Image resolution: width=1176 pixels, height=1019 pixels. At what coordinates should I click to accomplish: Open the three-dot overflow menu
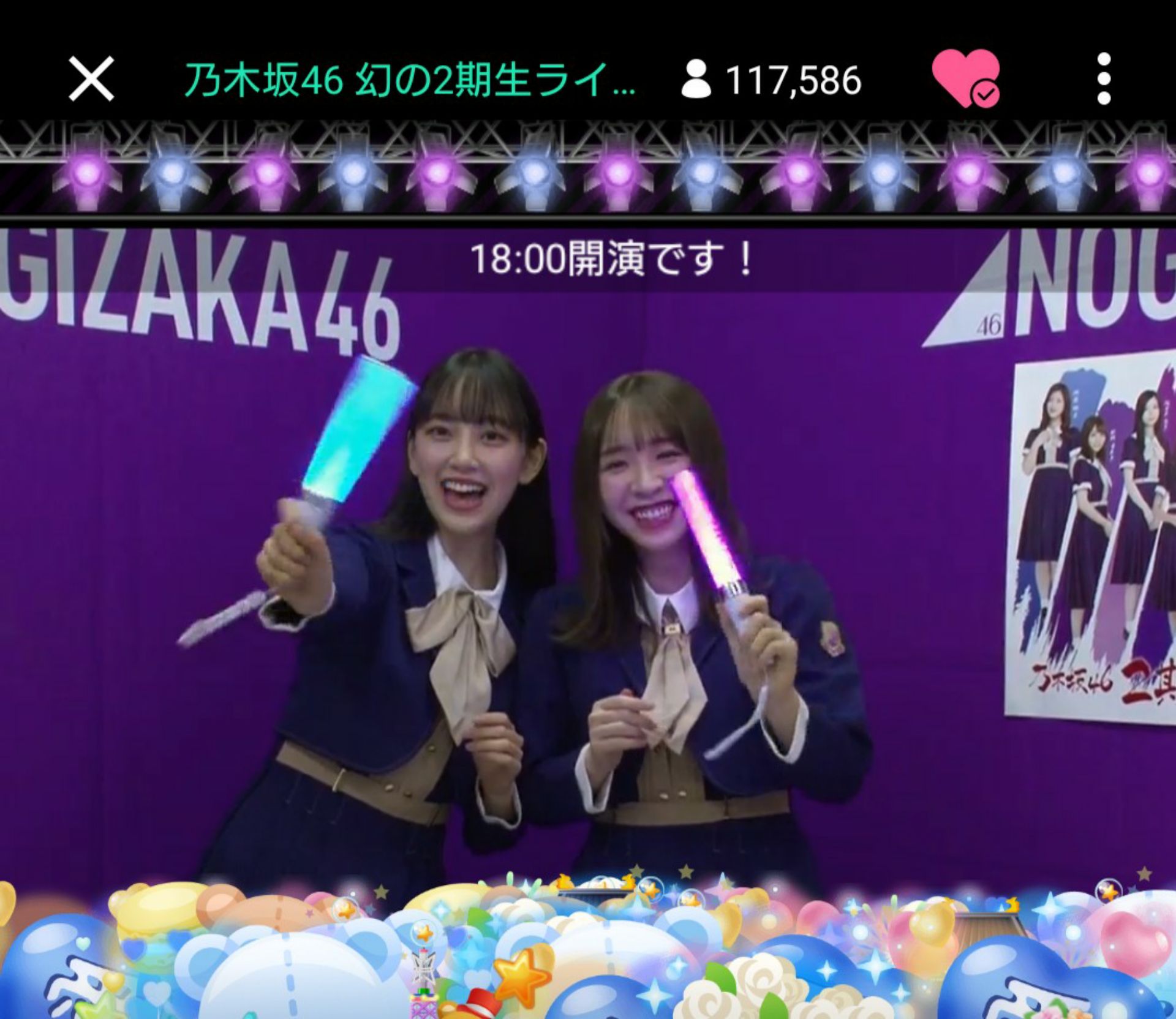(1104, 78)
